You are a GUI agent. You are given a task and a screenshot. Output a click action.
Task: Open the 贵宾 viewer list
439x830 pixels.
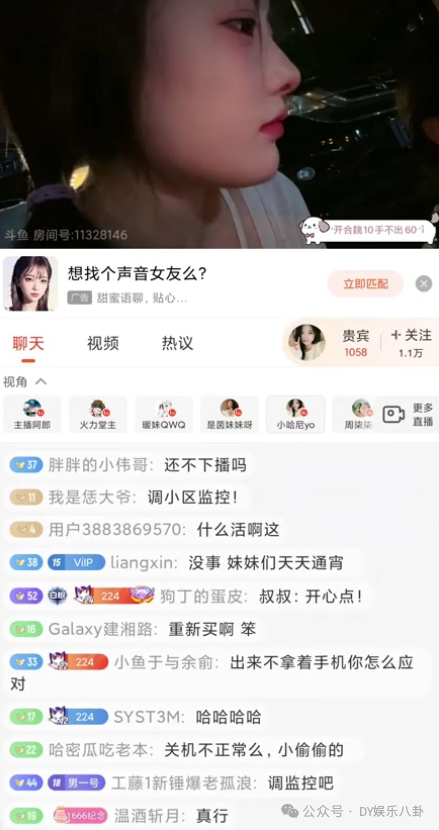tap(355, 343)
